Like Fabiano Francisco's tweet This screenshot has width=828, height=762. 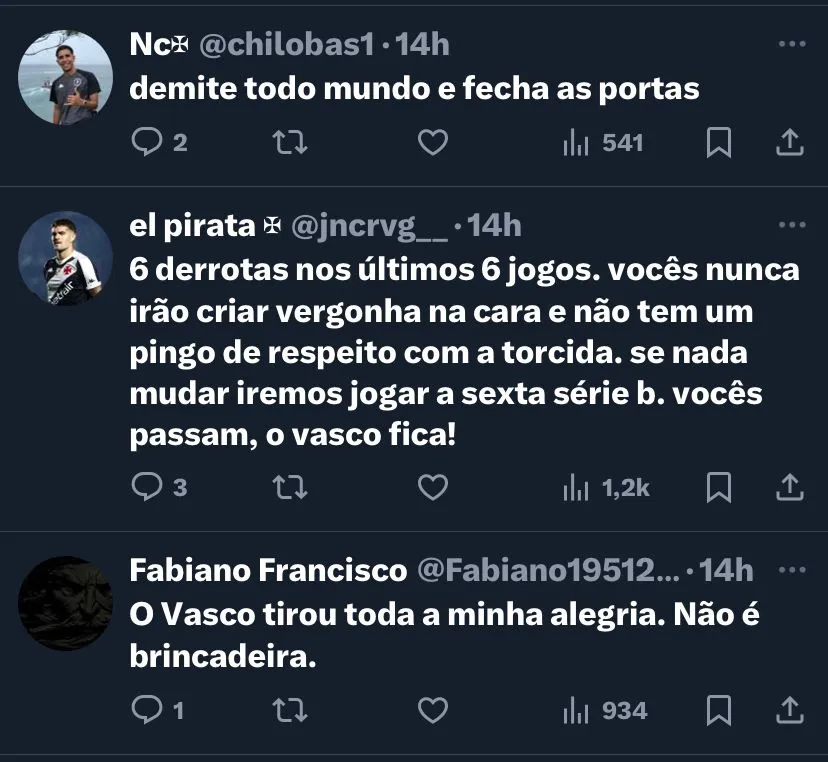432,711
